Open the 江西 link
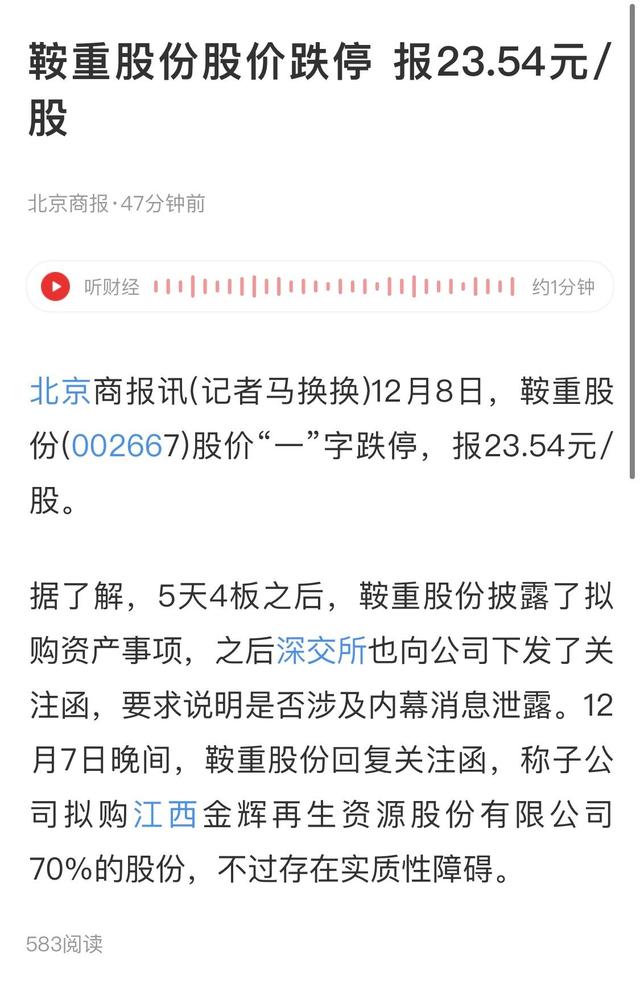The height and width of the screenshot is (1007, 640). click(x=164, y=815)
